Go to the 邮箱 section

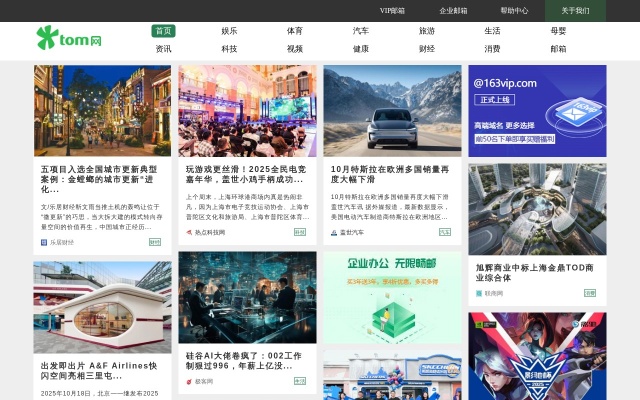click(x=558, y=48)
